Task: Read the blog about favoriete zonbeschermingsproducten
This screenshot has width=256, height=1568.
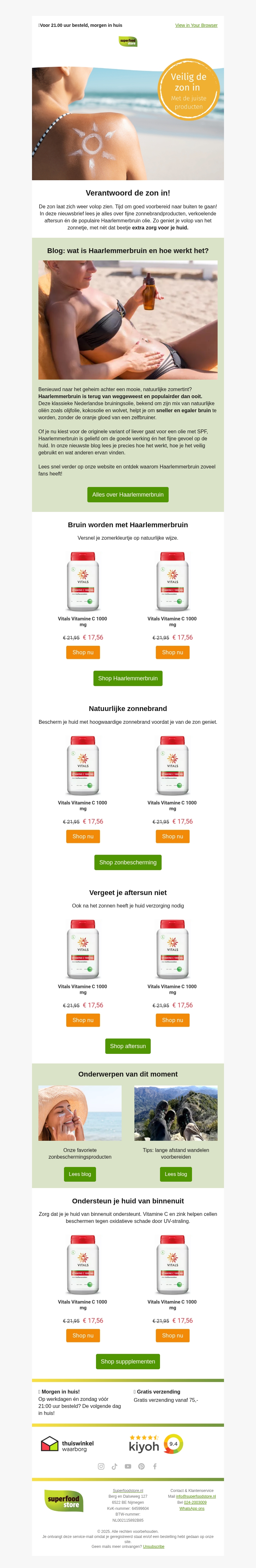Action: [x=80, y=1174]
